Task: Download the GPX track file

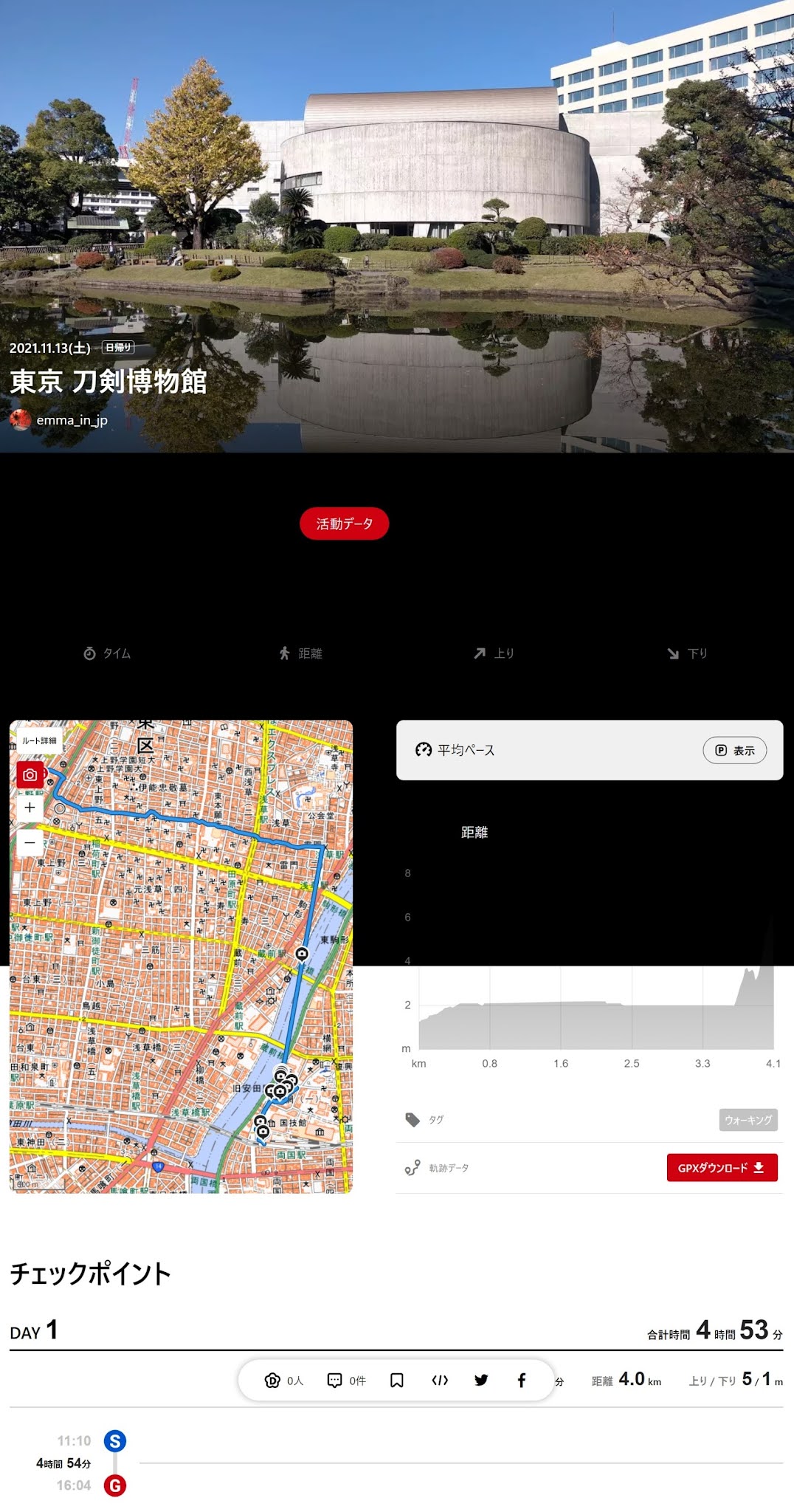Action: click(x=722, y=1168)
